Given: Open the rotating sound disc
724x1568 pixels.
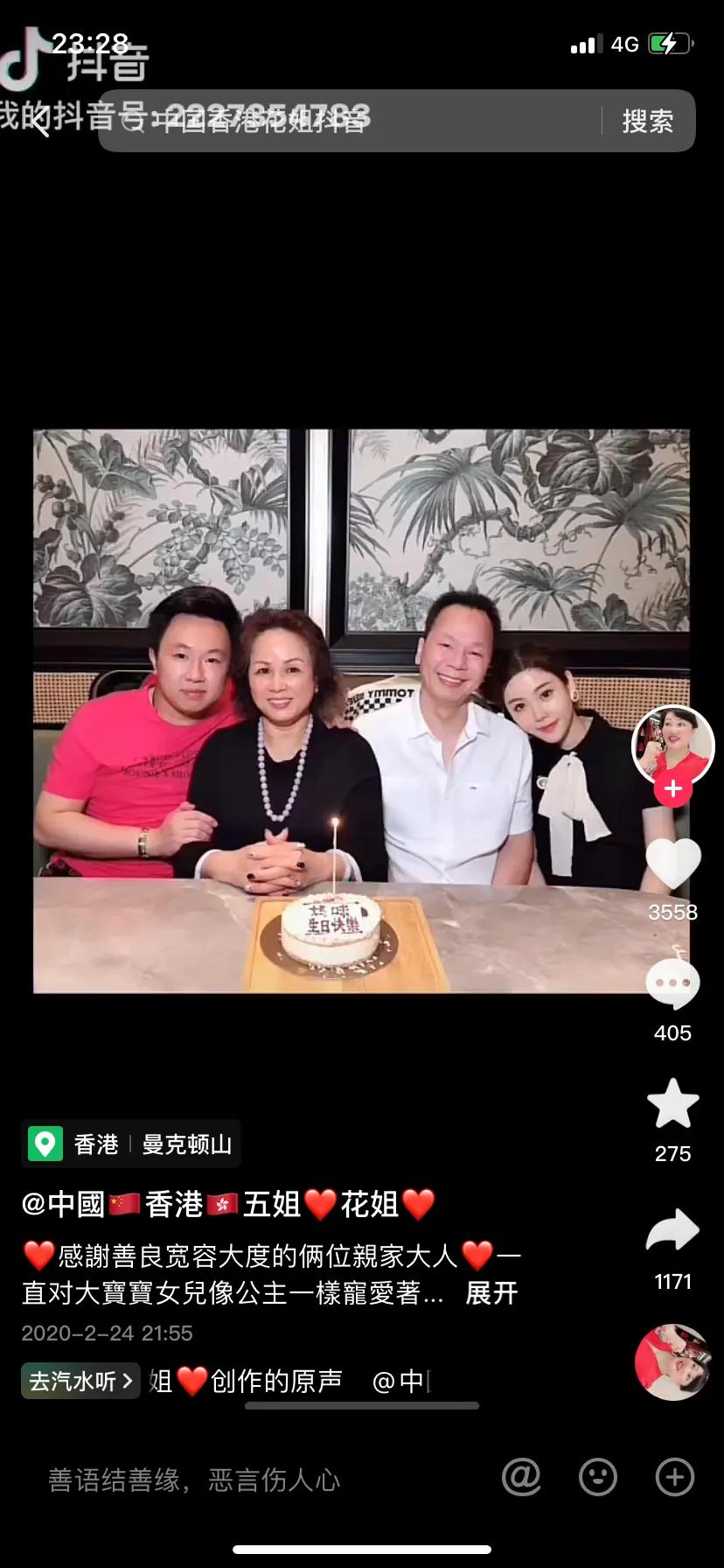Looking at the screenshot, I should pos(672,1362).
